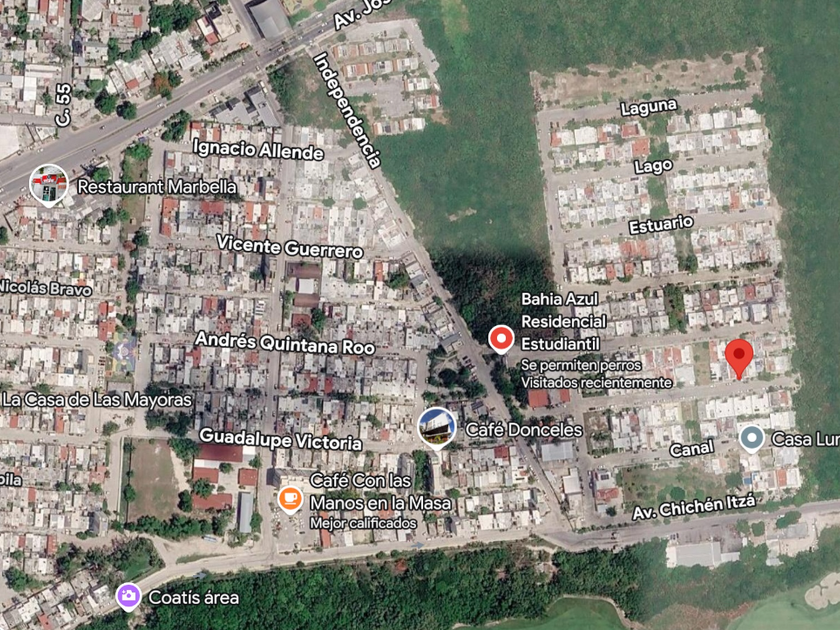This screenshot has height=630, width=840.
Task: Select the Bahia Azul Residencial Estudiantil marker
Action: [x=501, y=340]
